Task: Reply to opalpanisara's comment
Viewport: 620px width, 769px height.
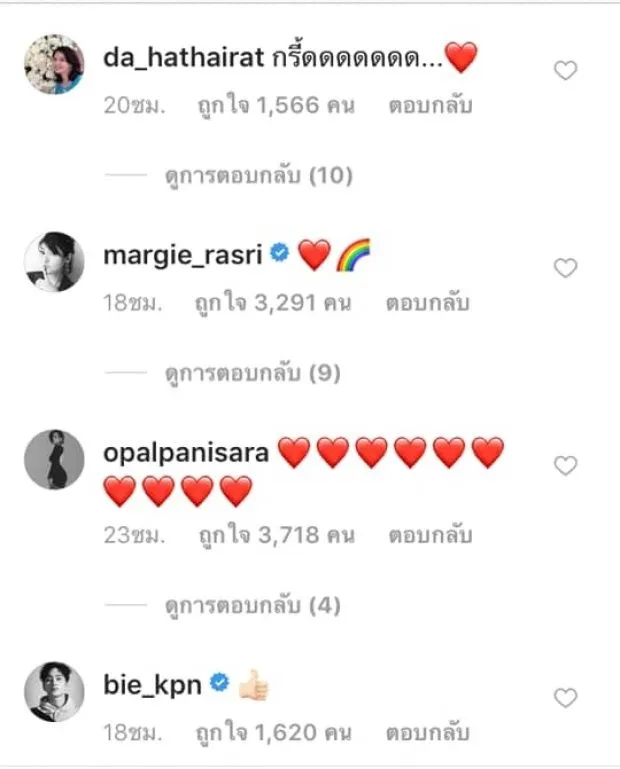Action: [429, 535]
